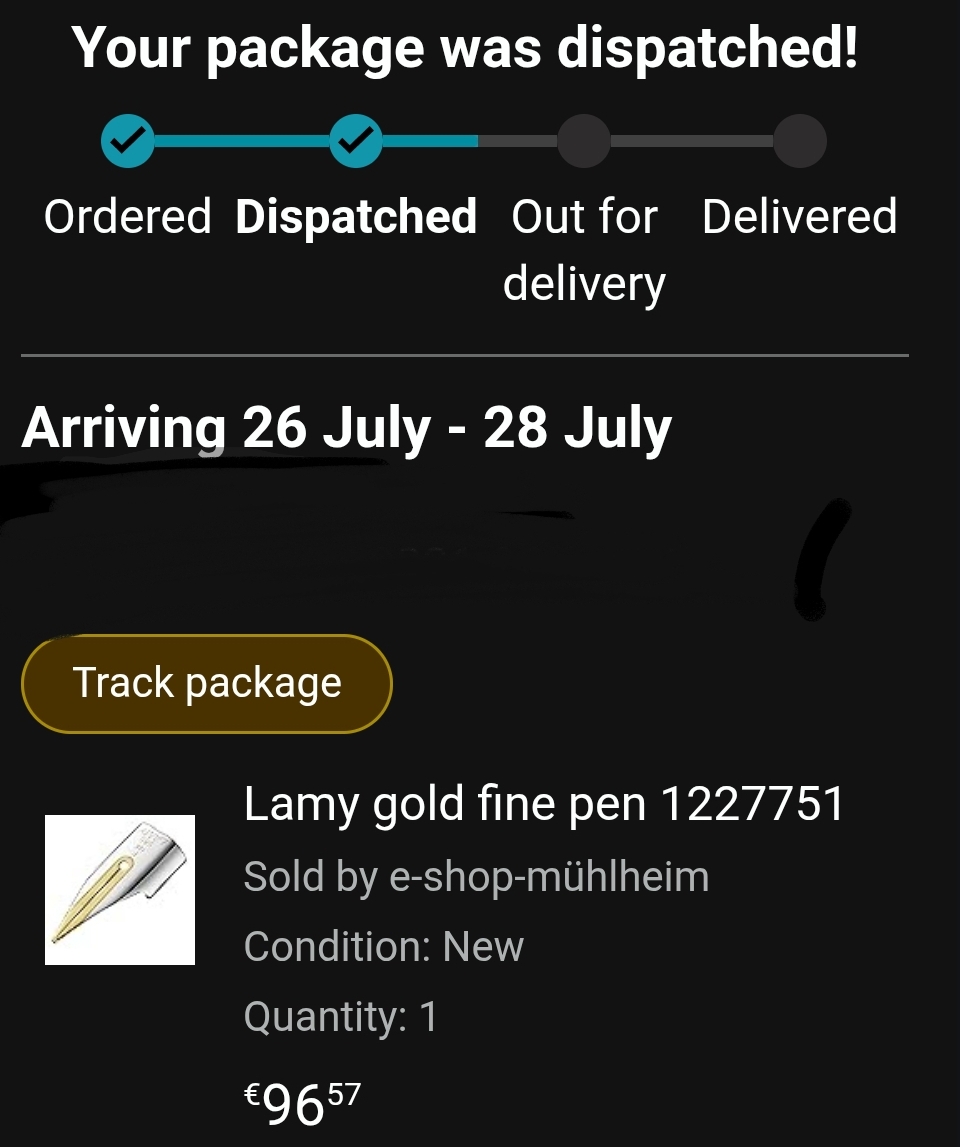960x1147 pixels.
Task: View the Lamy gold fine pen 1227751 listing
Action: (544, 805)
